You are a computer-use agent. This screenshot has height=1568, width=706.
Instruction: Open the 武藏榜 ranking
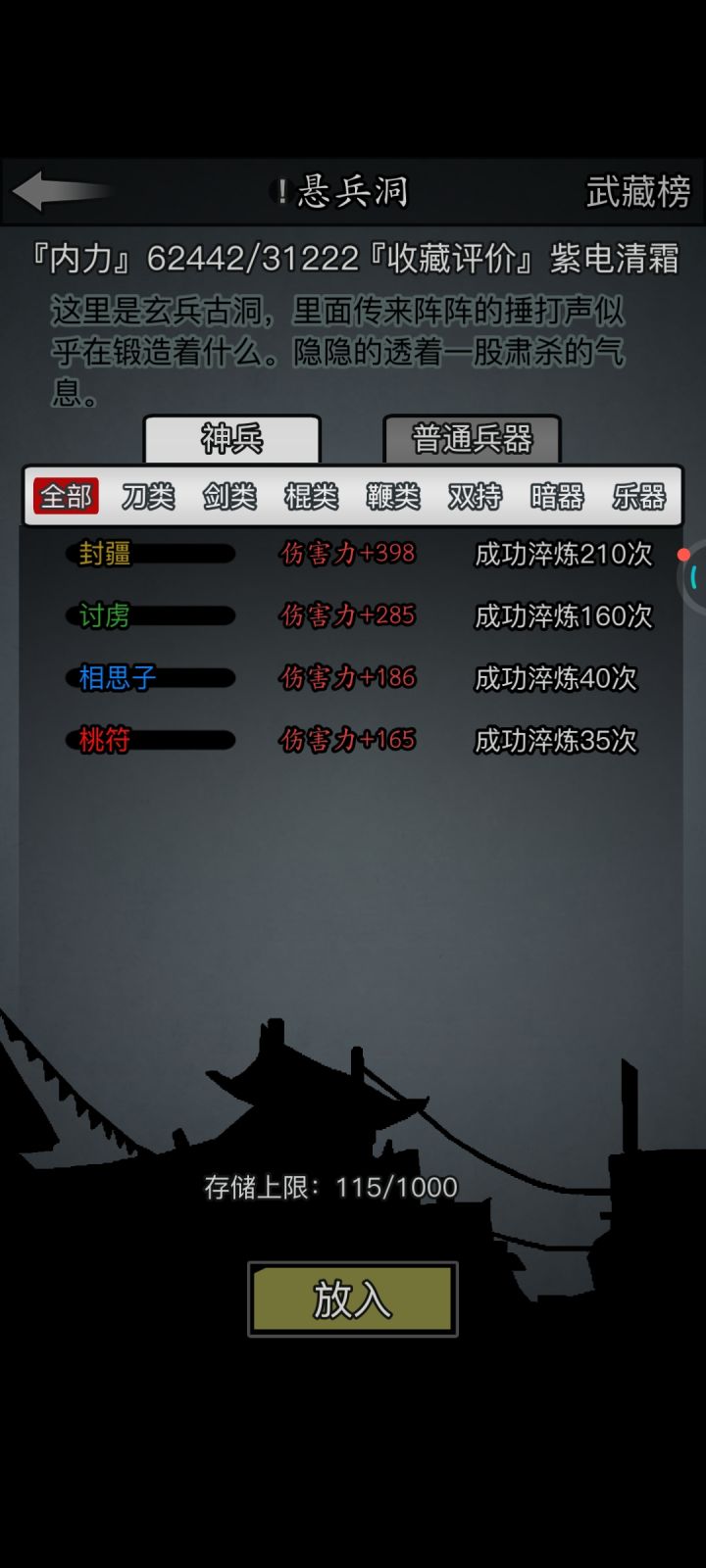pos(639,192)
